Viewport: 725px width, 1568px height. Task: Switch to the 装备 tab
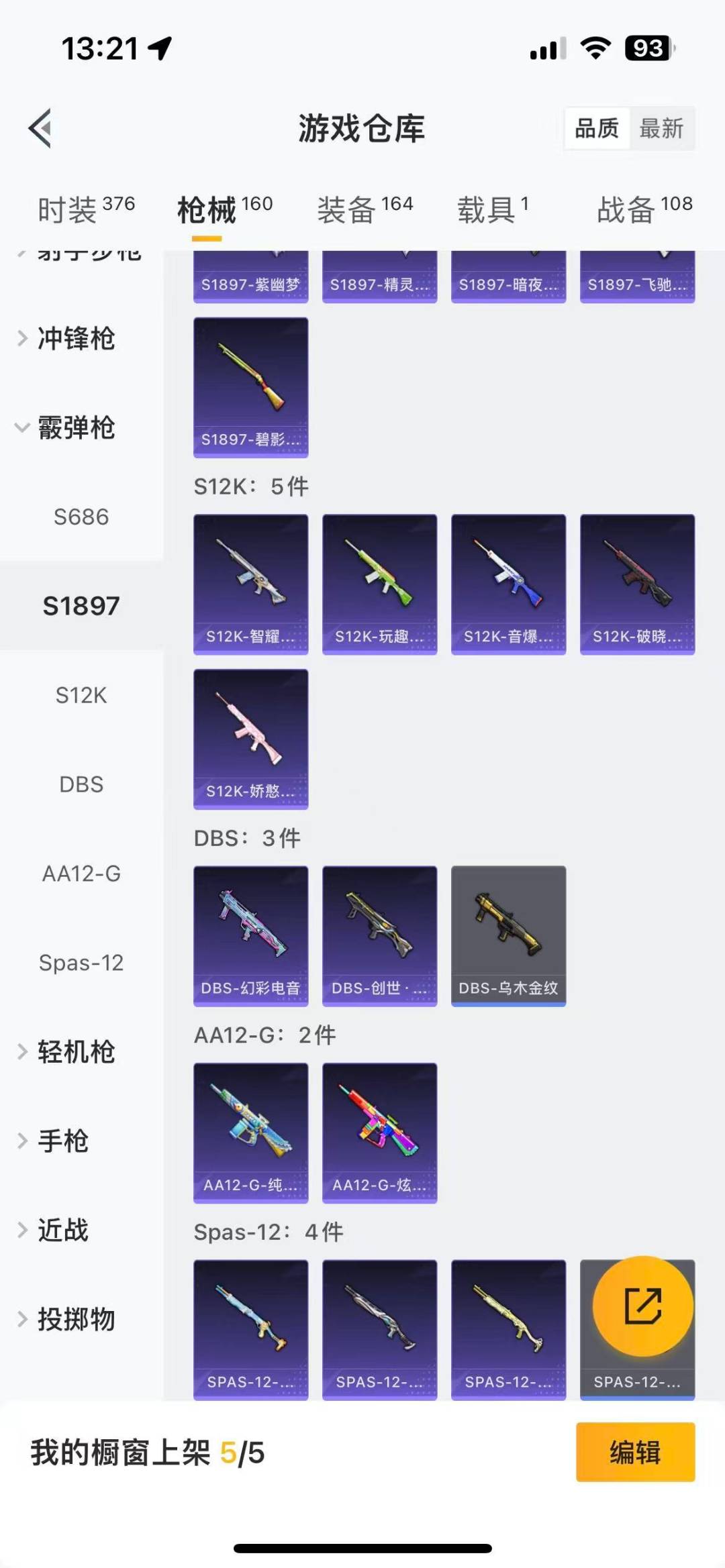365,209
